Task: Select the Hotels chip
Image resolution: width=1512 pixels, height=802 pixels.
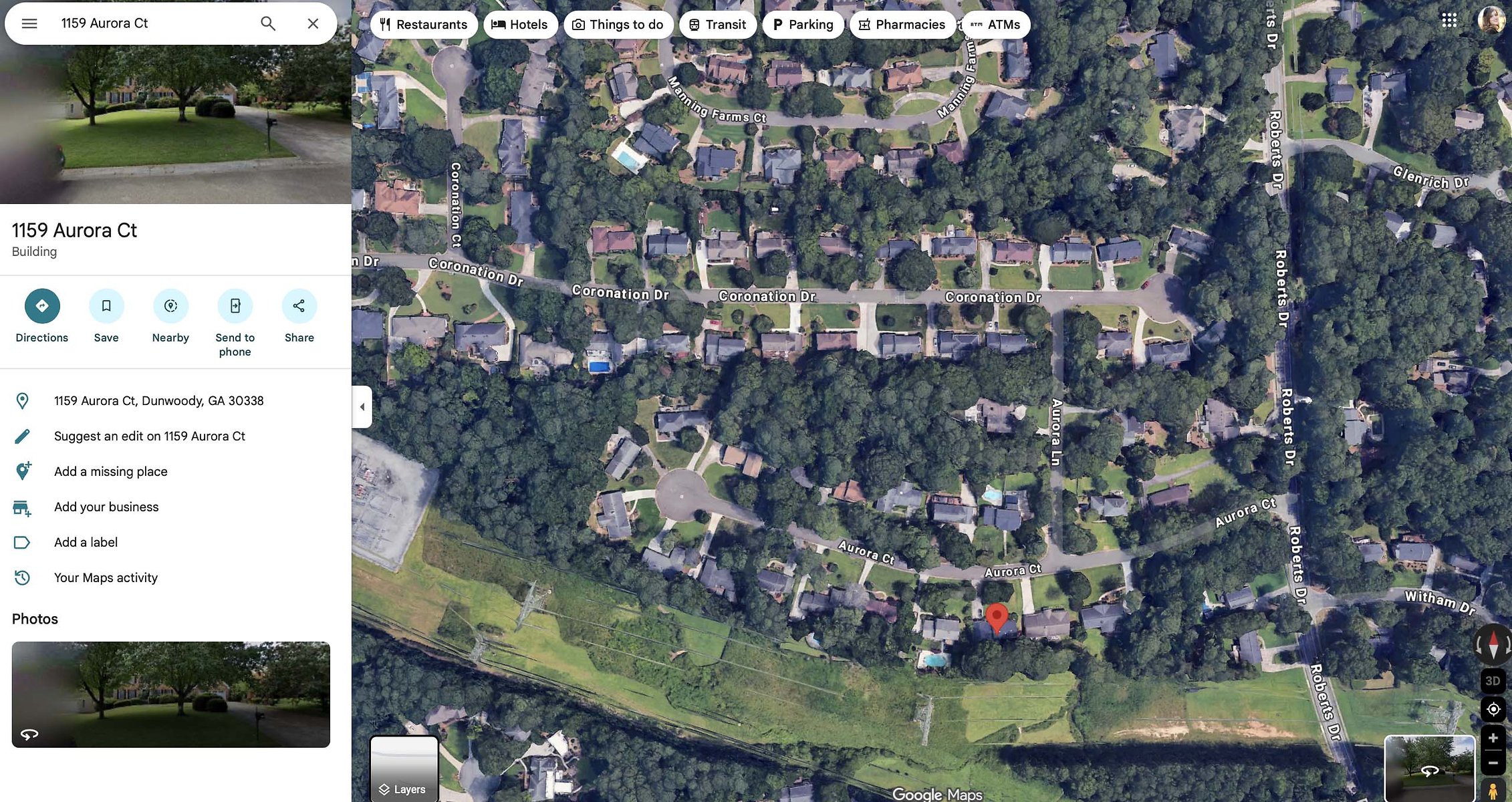Action: point(520,25)
